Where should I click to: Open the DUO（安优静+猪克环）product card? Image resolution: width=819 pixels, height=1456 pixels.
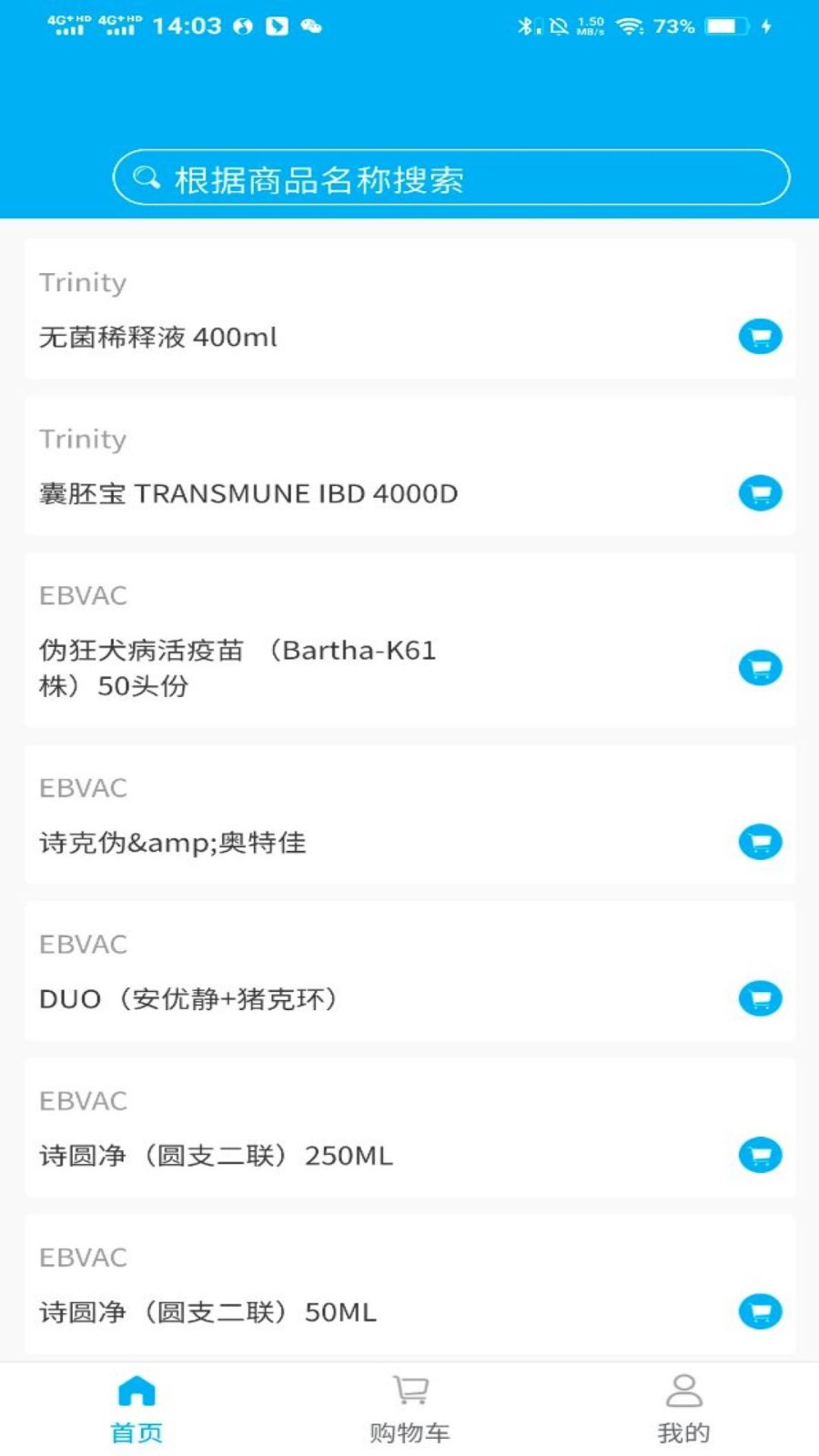point(409,971)
